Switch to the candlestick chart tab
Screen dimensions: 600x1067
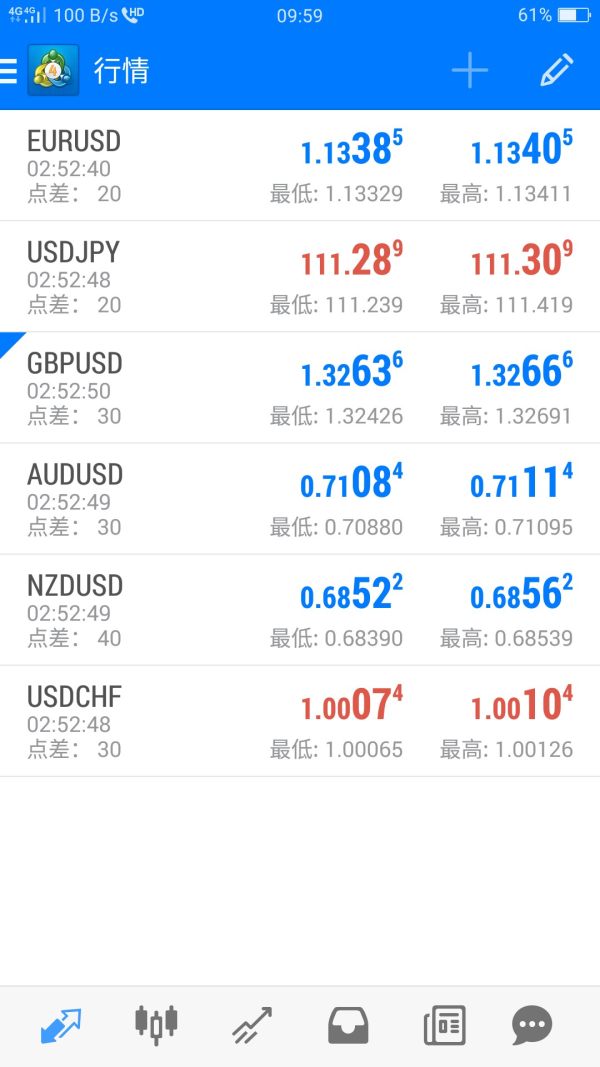(156, 1025)
